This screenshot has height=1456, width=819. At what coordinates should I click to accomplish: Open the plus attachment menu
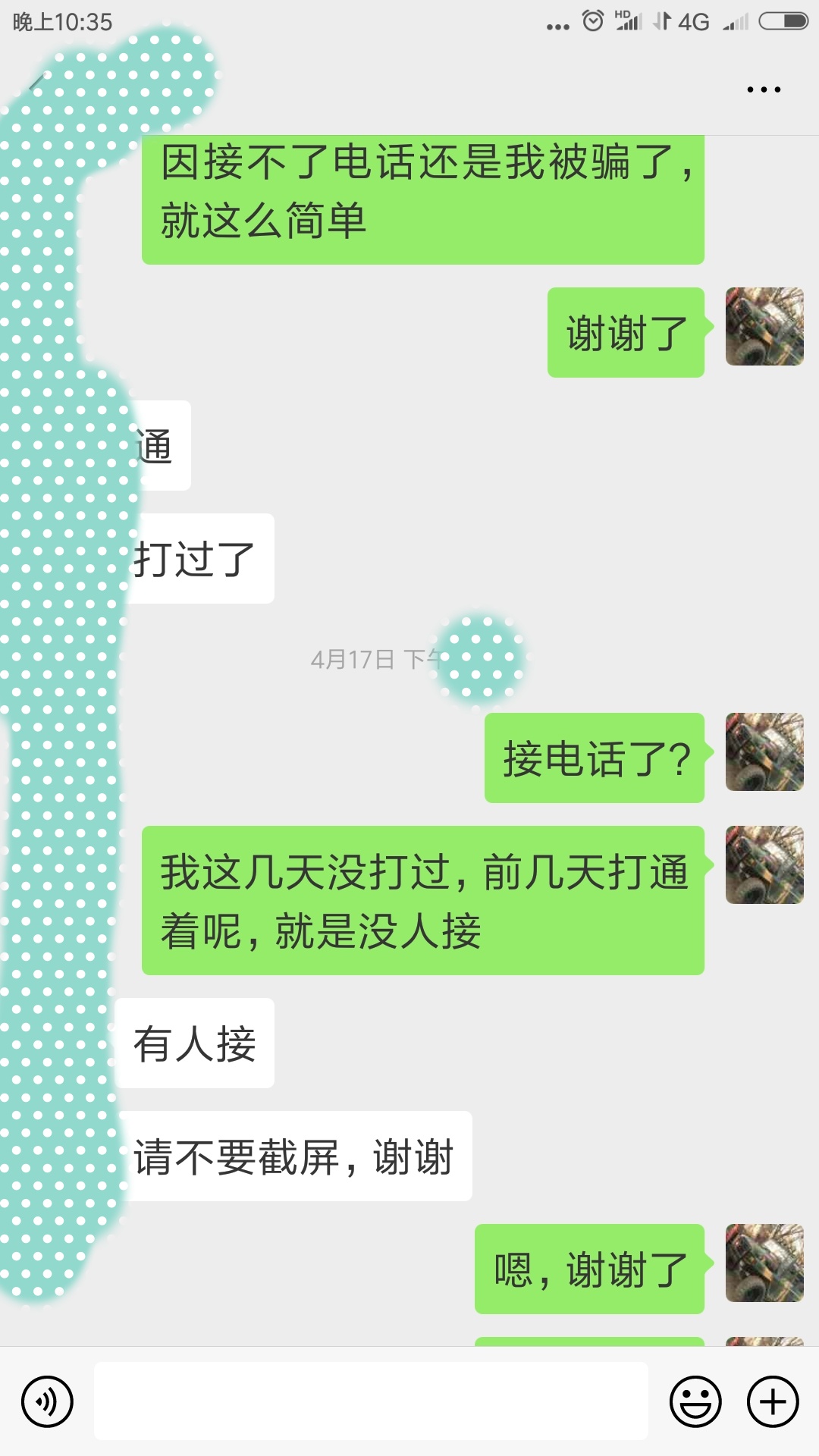click(x=773, y=1401)
